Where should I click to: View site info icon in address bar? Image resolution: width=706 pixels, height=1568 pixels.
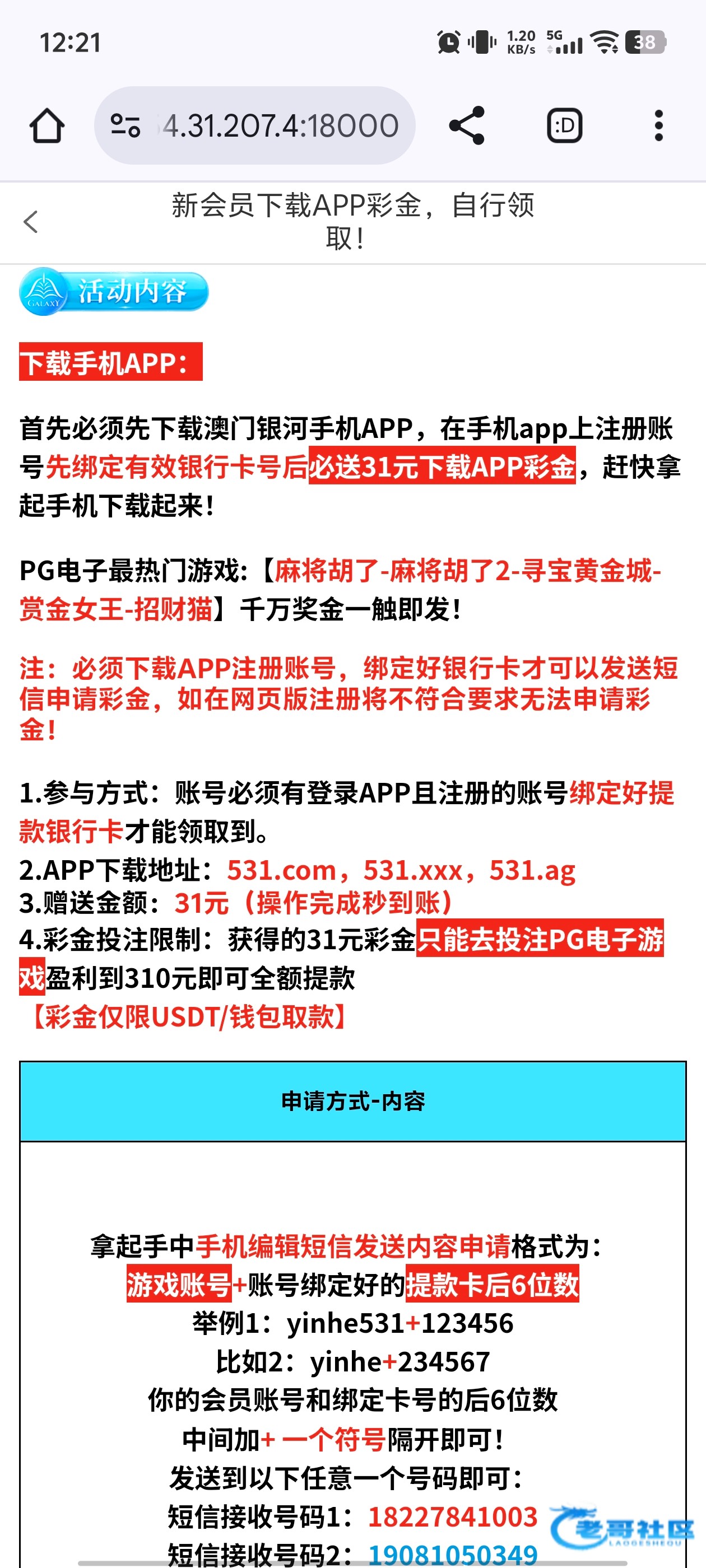coord(125,126)
